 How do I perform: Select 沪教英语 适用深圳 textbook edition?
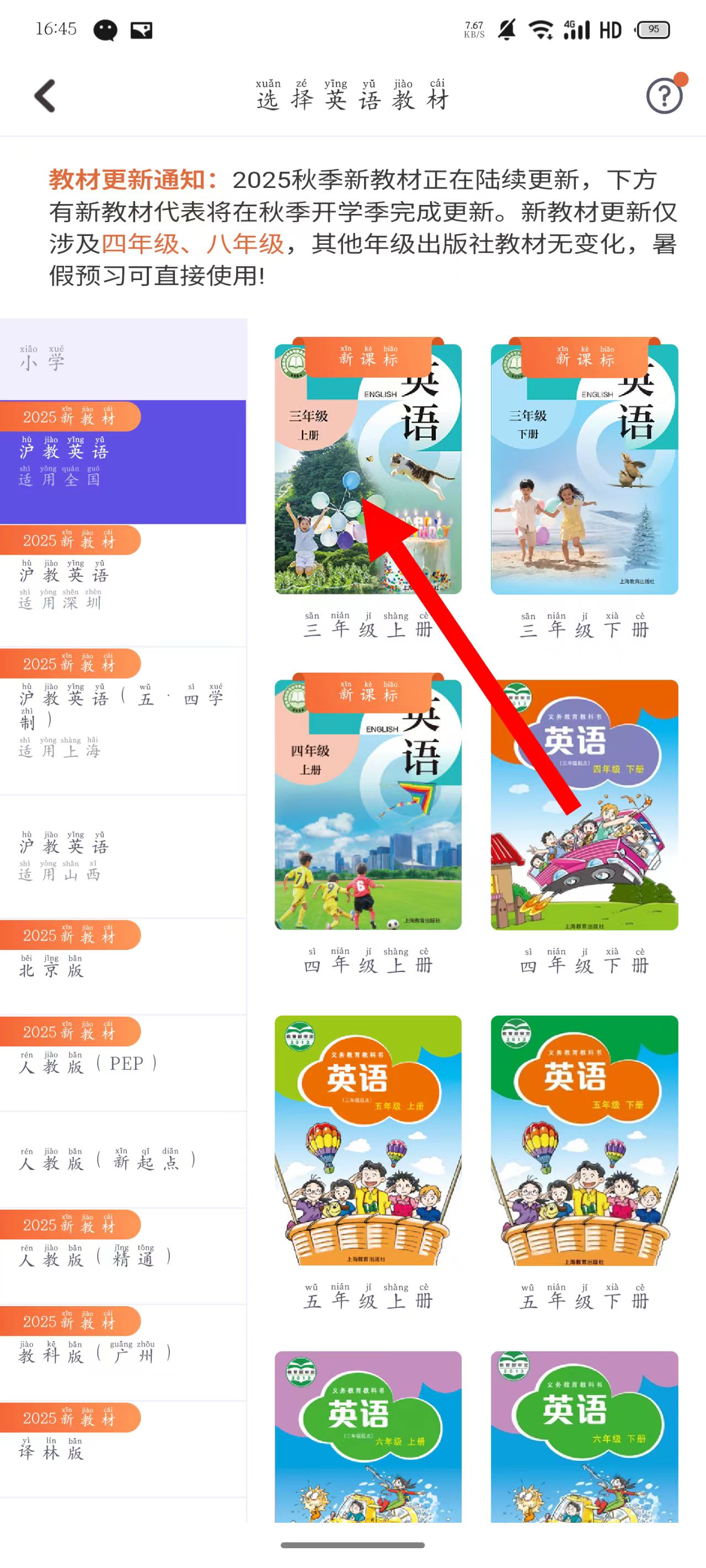click(122, 585)
